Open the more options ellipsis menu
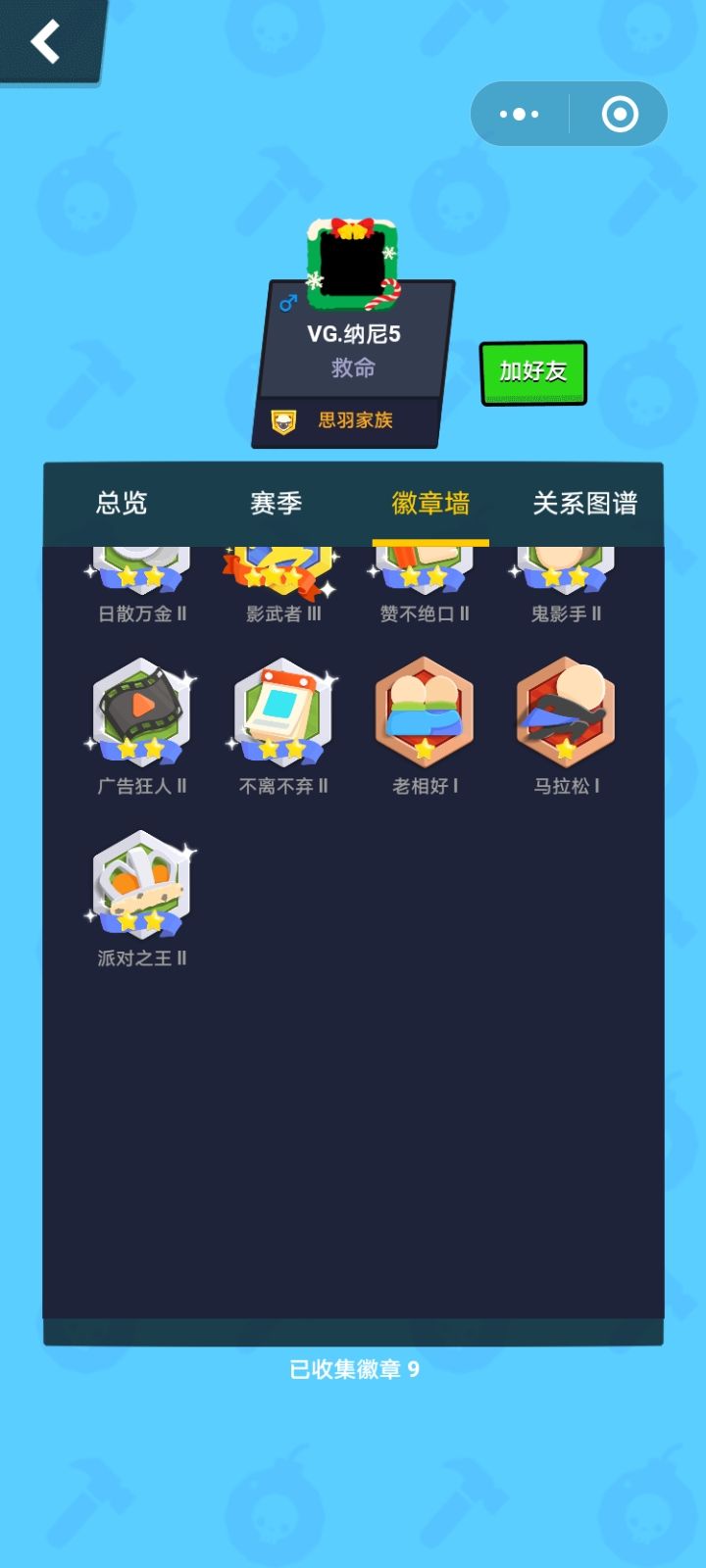 coord(518,114)
